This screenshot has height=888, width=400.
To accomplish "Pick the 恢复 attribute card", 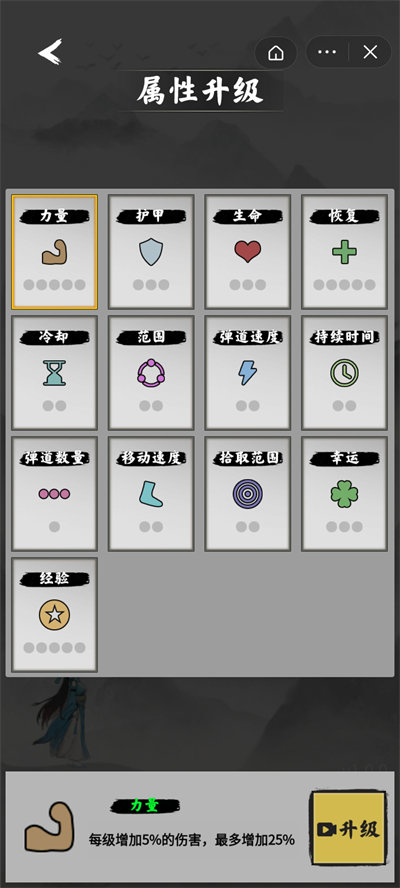I will click(344, 252).
